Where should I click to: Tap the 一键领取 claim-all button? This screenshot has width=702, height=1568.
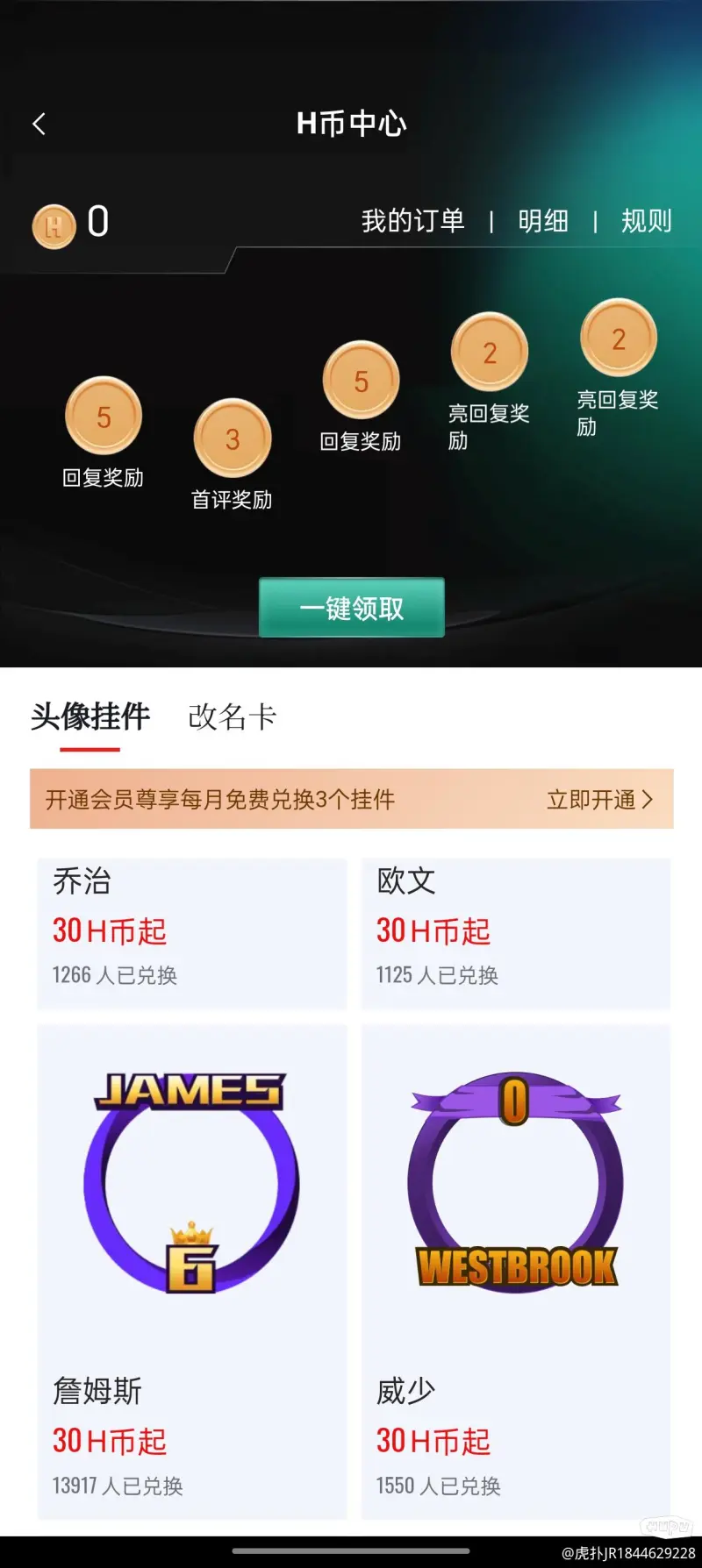coord(351,608)
